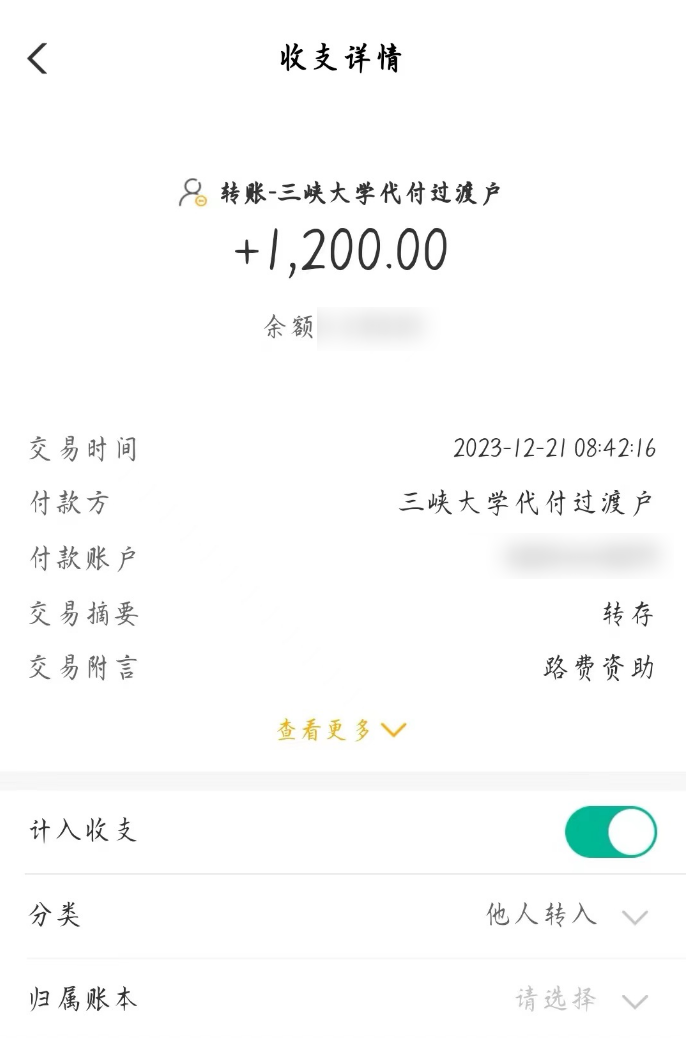Go back from 收支详情 page

click(38, 59)
